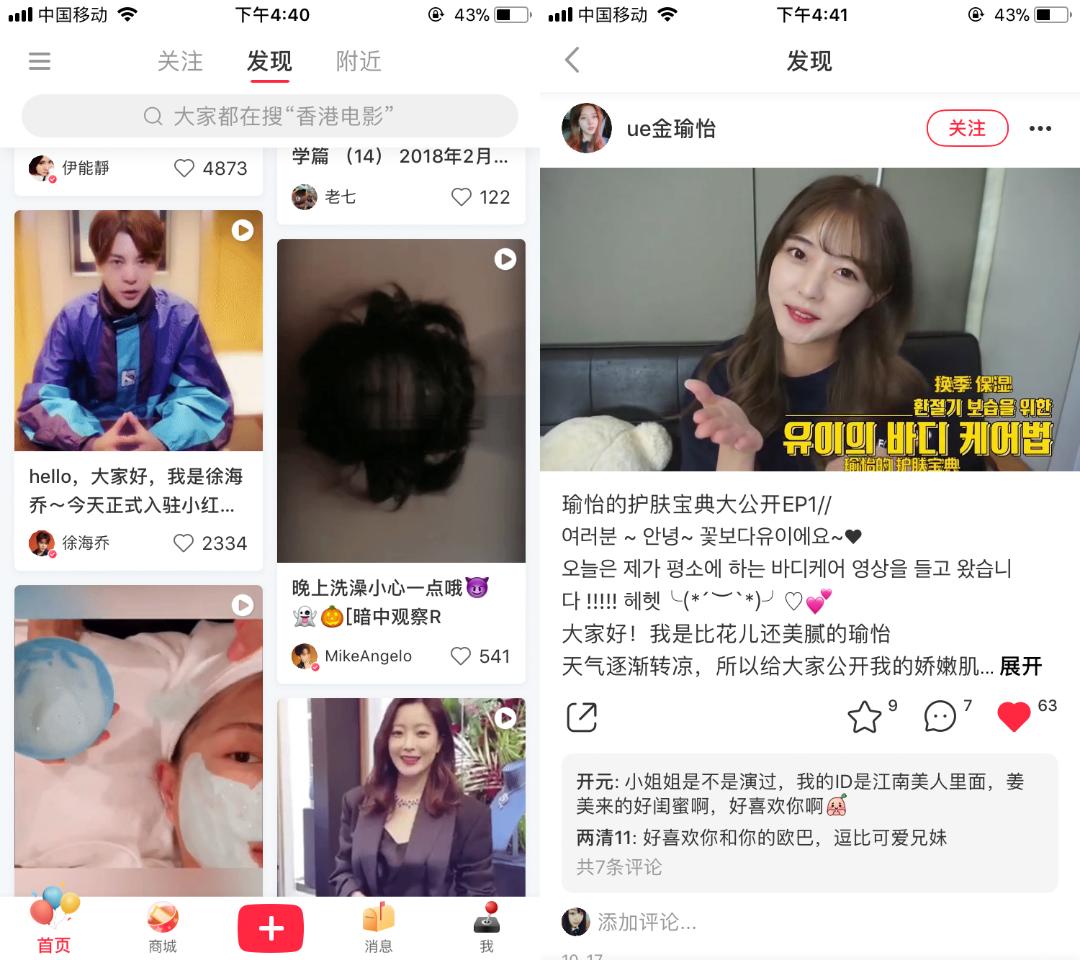Switch to the 附近 tab

click(358, 61)
